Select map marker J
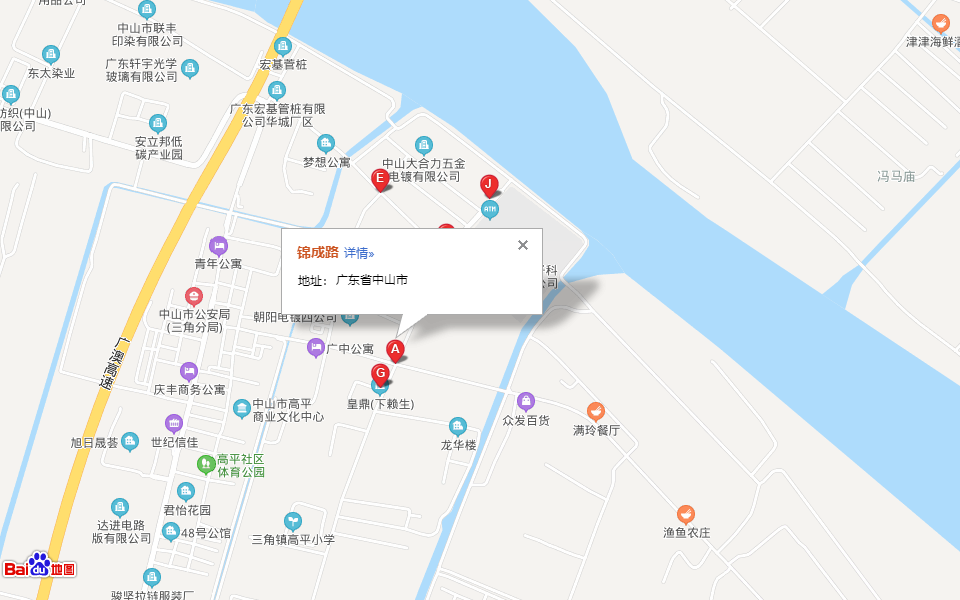Screen dimensions: 960x600 (489, 184)
